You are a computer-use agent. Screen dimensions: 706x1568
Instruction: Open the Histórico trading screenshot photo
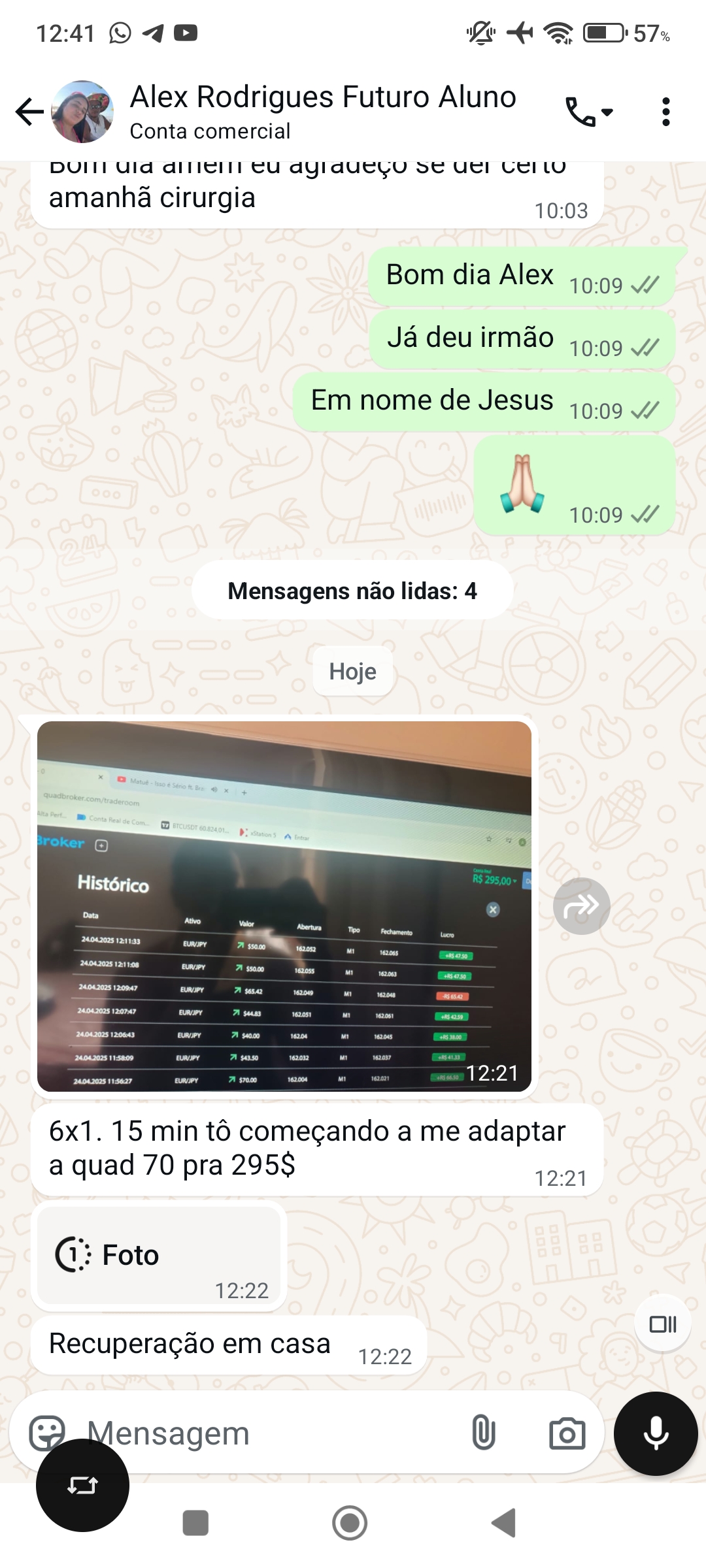284,906
